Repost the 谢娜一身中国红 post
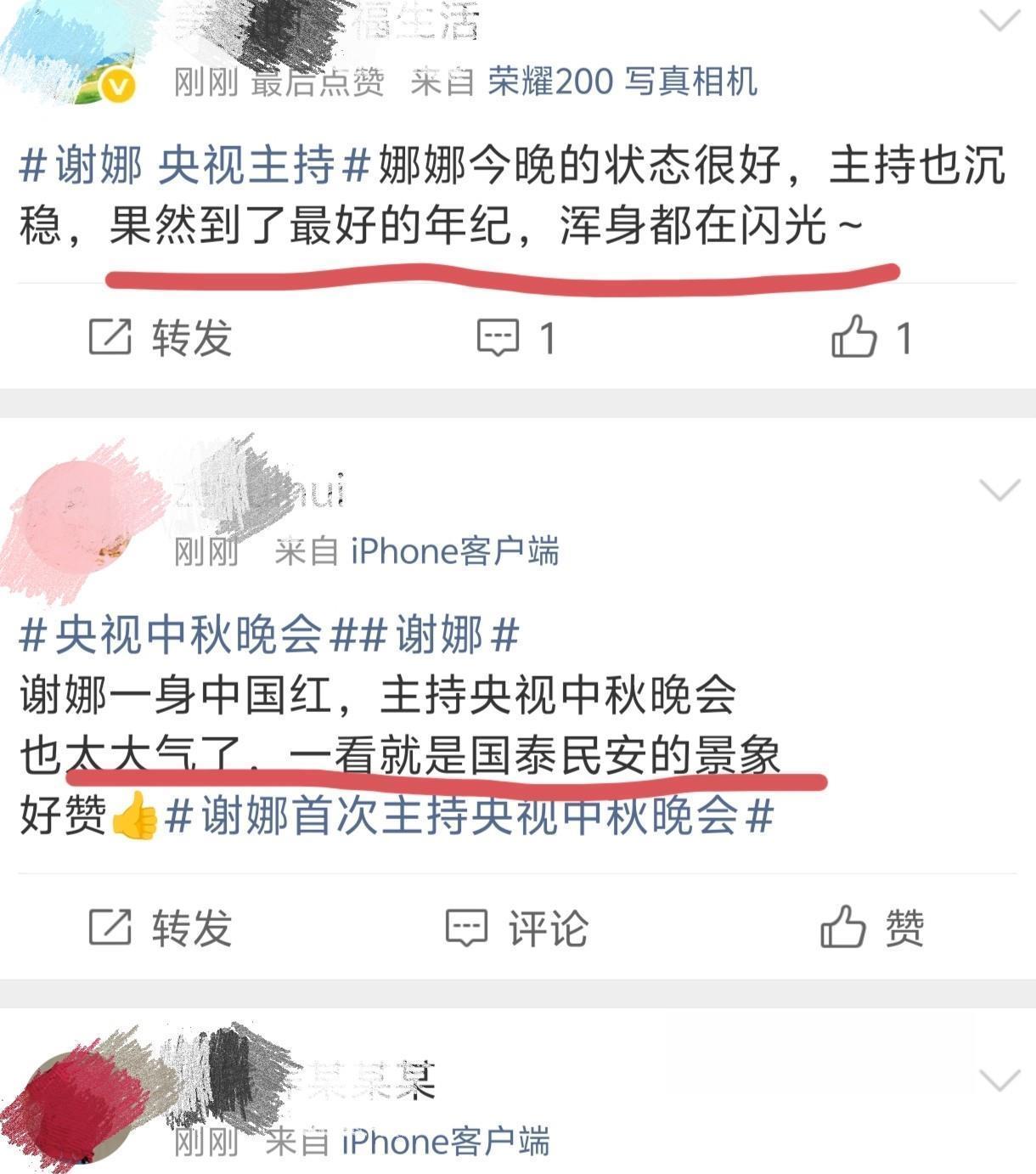Image resolution: width=1036 pixels, height=1174 pixels. (x=160, y=927)
